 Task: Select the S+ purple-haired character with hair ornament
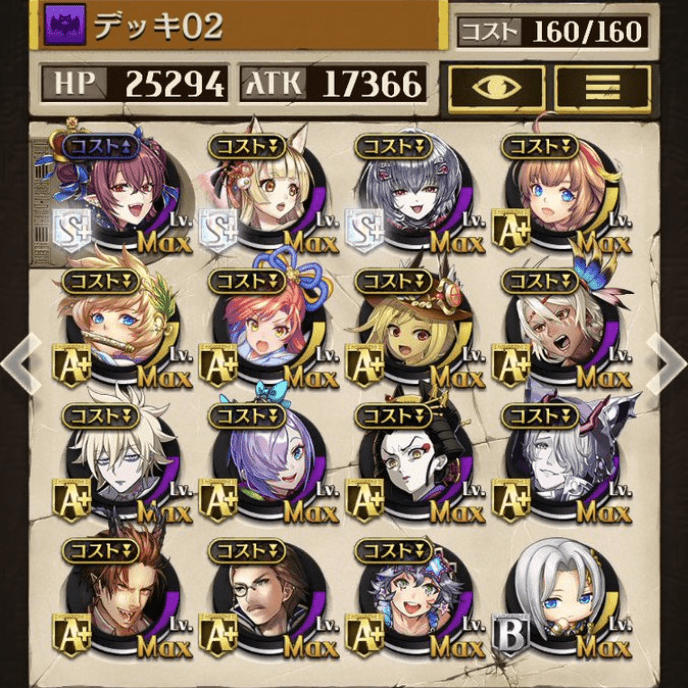pos(120,193)
